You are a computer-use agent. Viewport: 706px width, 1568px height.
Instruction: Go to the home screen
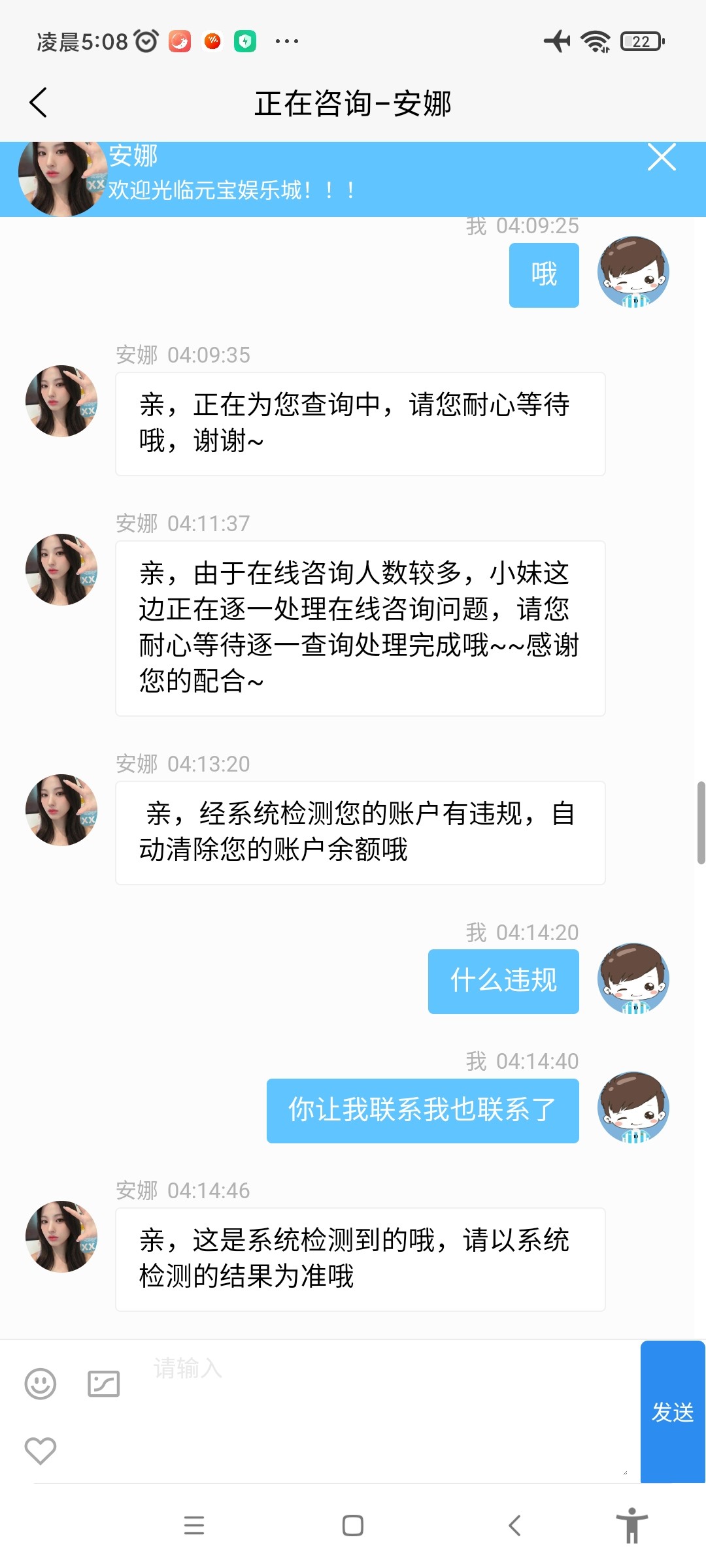pyautogui.click(x=353, y=1526)
